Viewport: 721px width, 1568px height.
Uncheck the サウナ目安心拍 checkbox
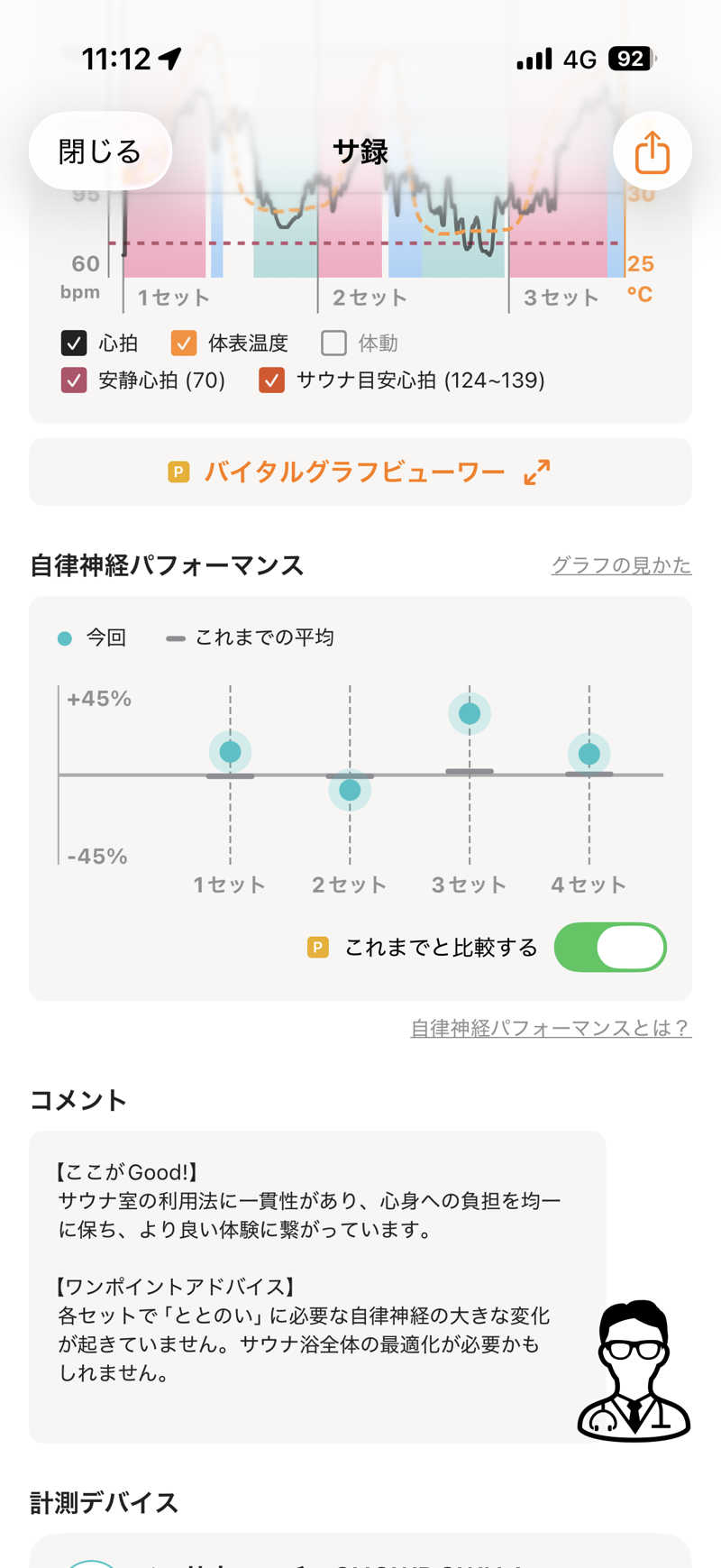(x=271, y=381)
